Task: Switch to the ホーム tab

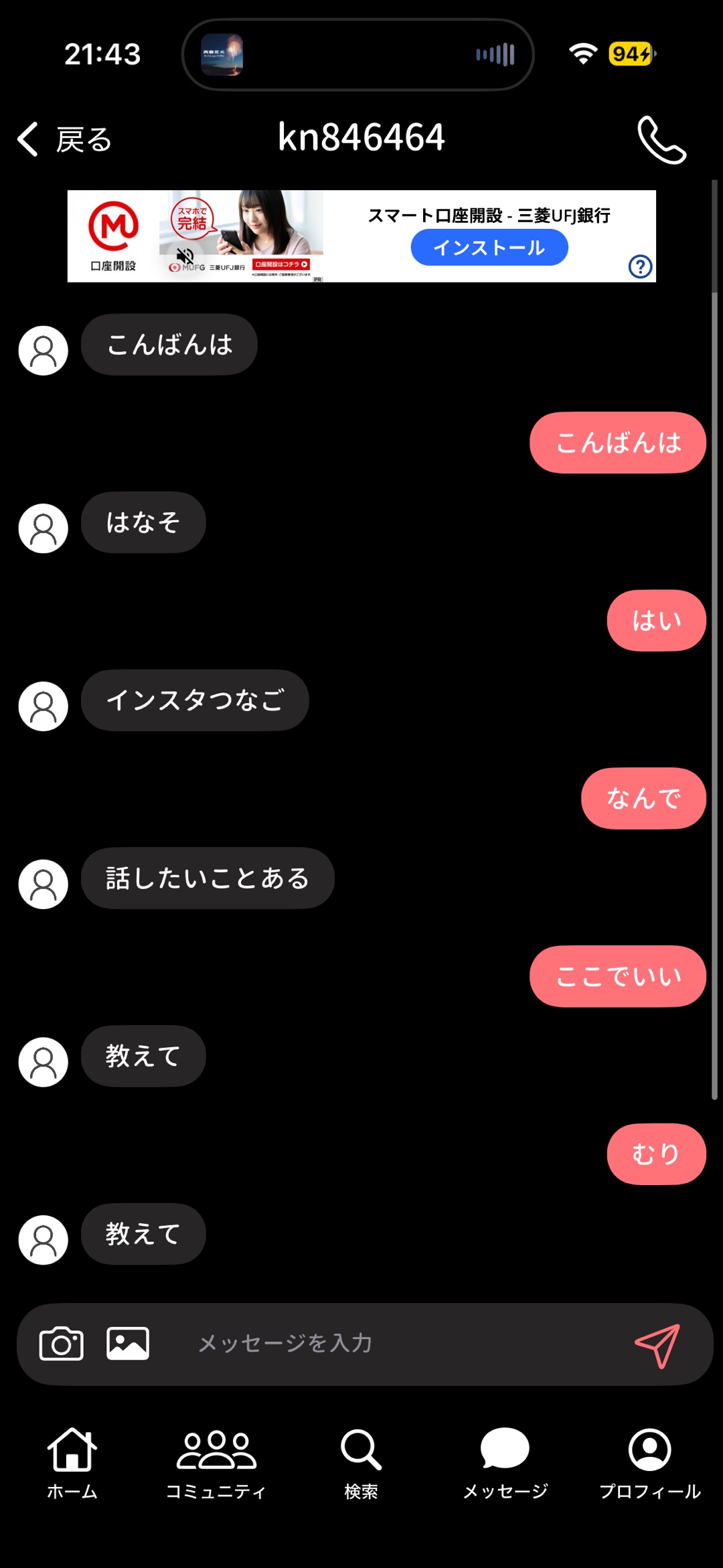Action: [x=72, y=1464]
